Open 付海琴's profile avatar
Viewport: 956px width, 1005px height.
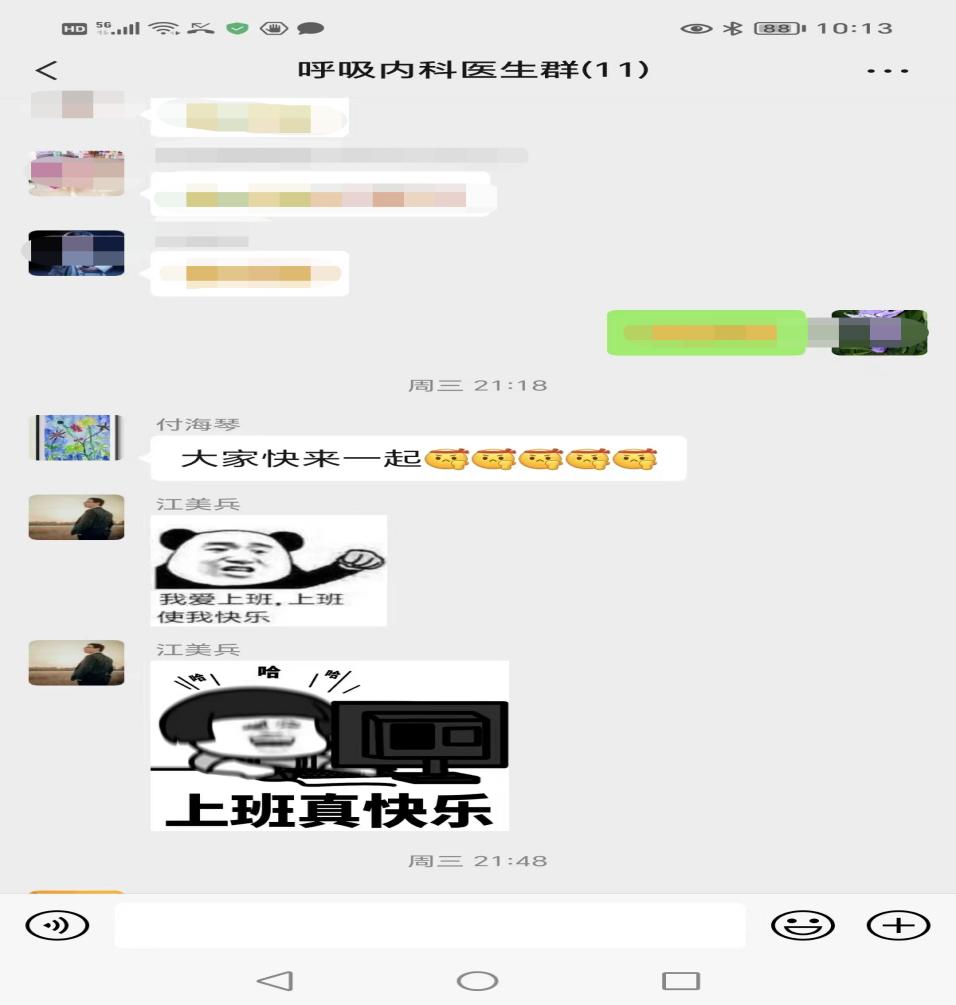click(76, 438)
